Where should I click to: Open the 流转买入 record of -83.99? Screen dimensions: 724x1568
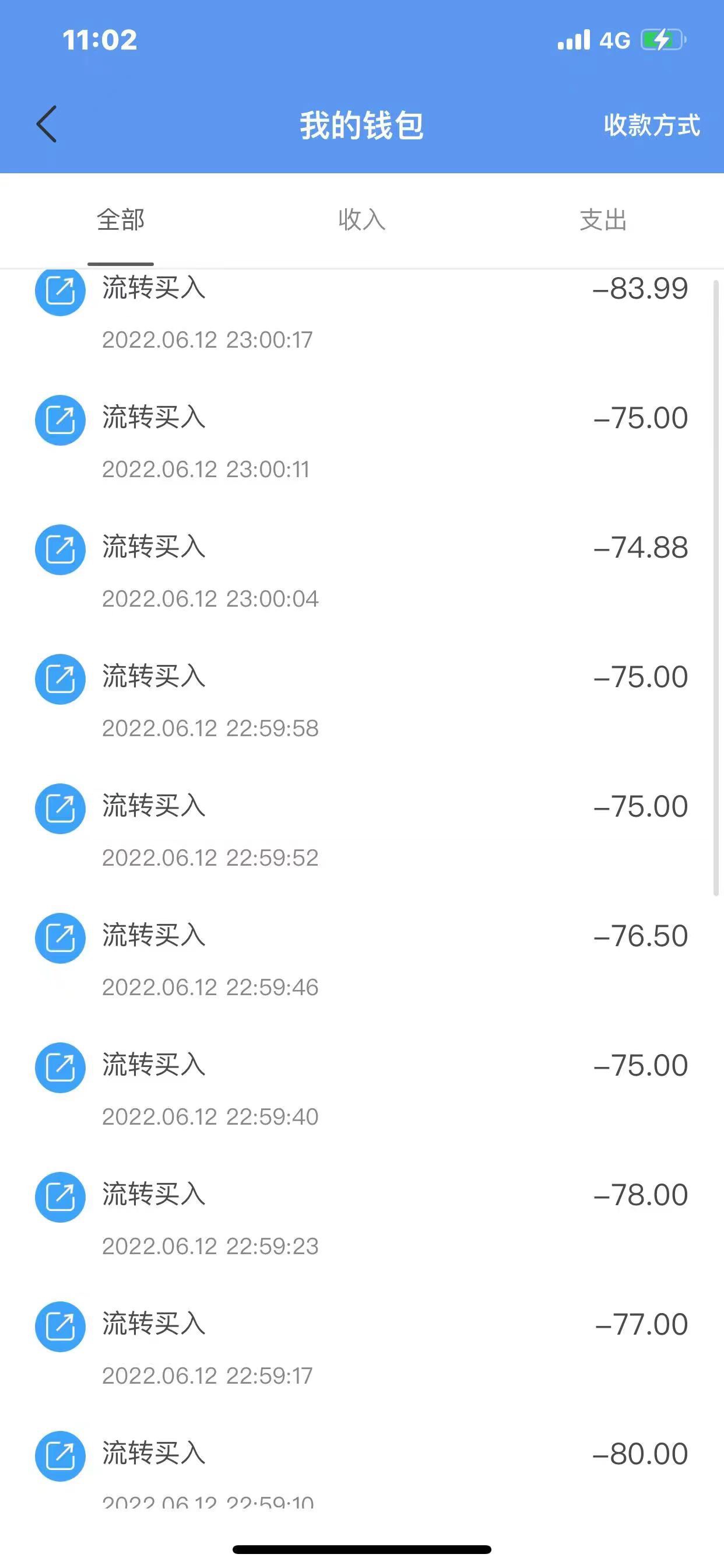362,312
